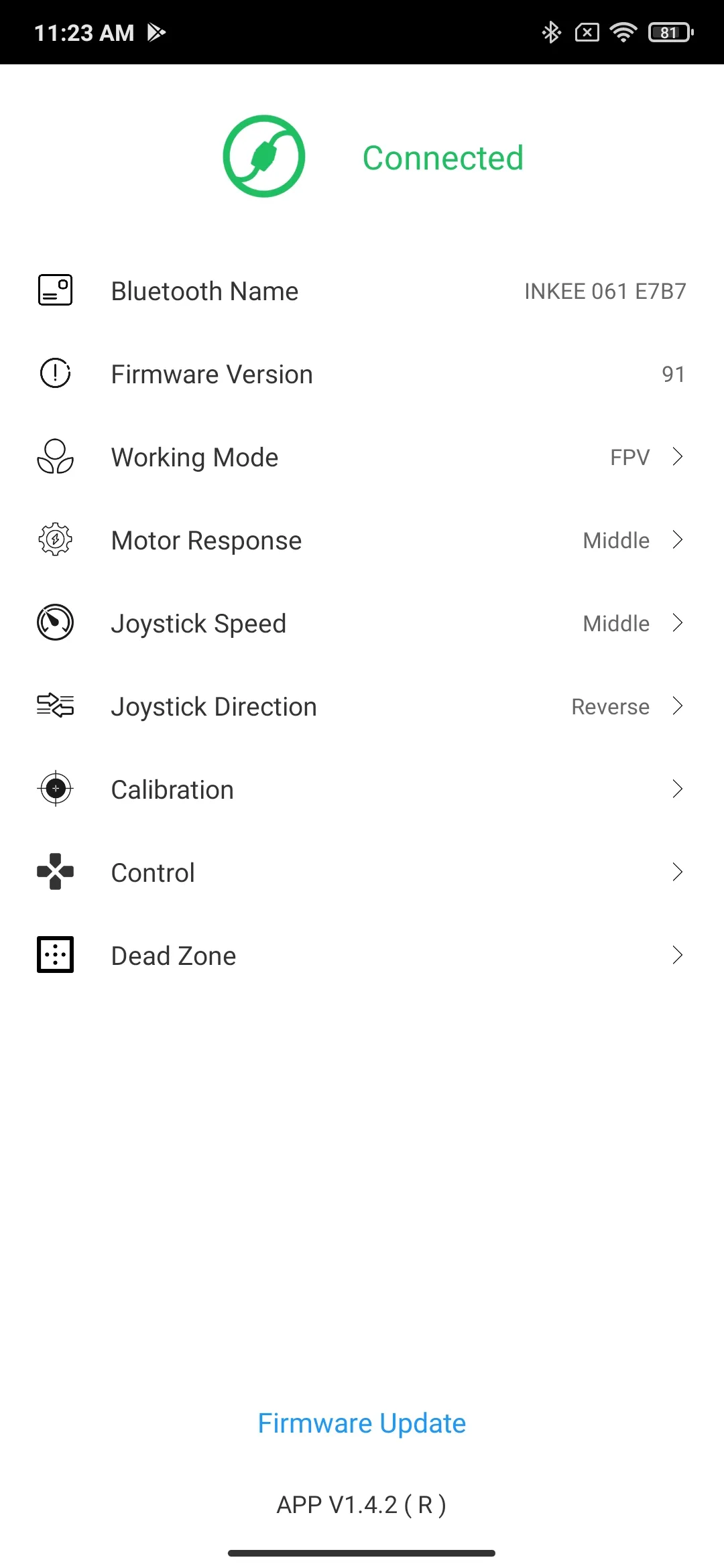Expand the Motor Response settings
This screenshot has width=724, height=1568.
click(x=678, y=540)
